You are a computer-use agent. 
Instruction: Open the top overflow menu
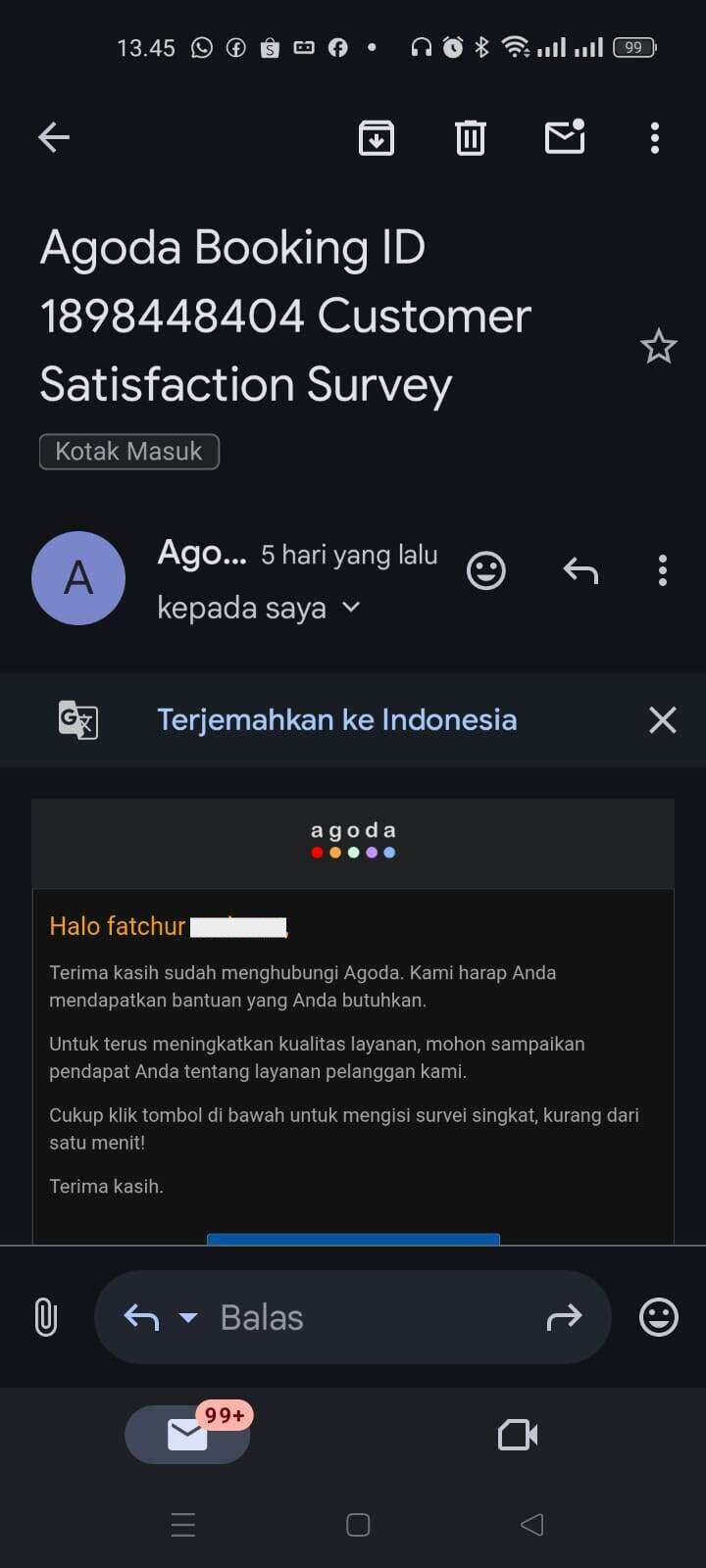(655, 137)
